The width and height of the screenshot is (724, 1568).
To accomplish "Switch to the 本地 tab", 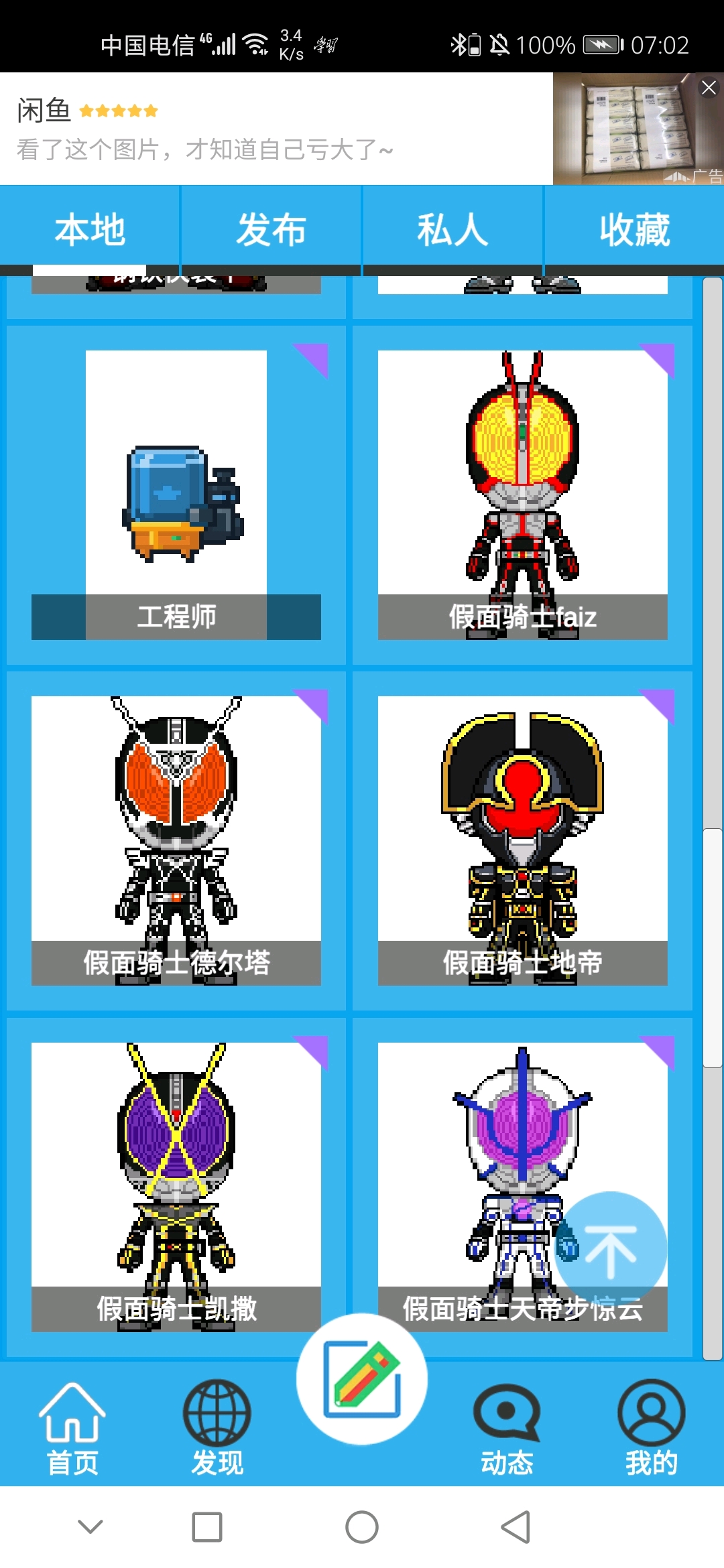I will pos(90,228).
